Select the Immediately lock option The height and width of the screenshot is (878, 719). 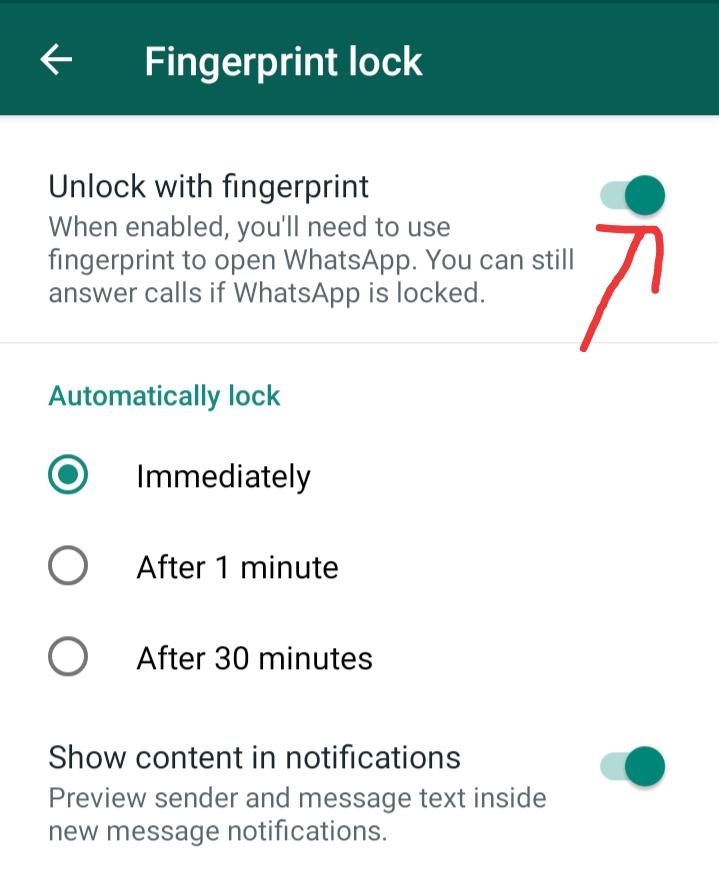(x=68, y=474)
